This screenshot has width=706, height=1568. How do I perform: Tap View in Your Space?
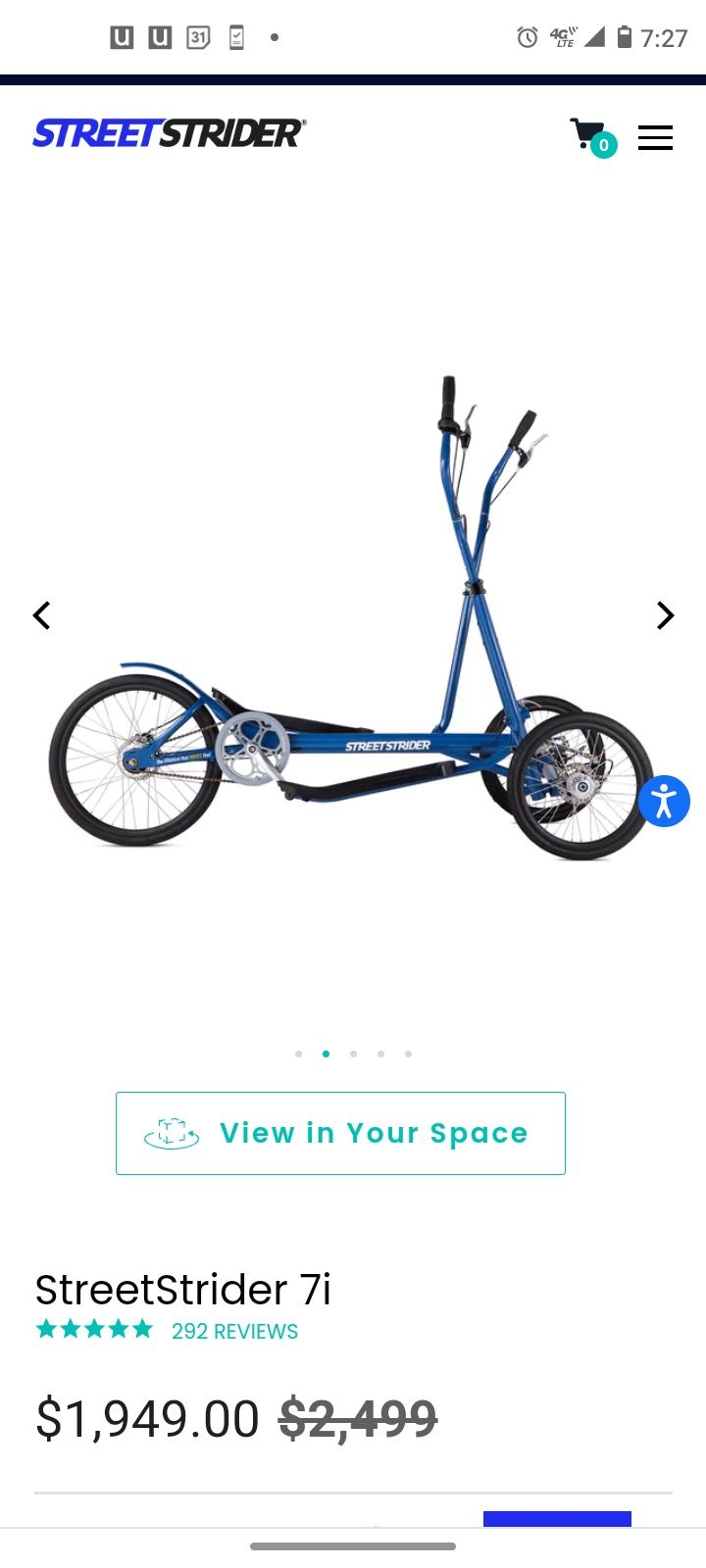340,1133
